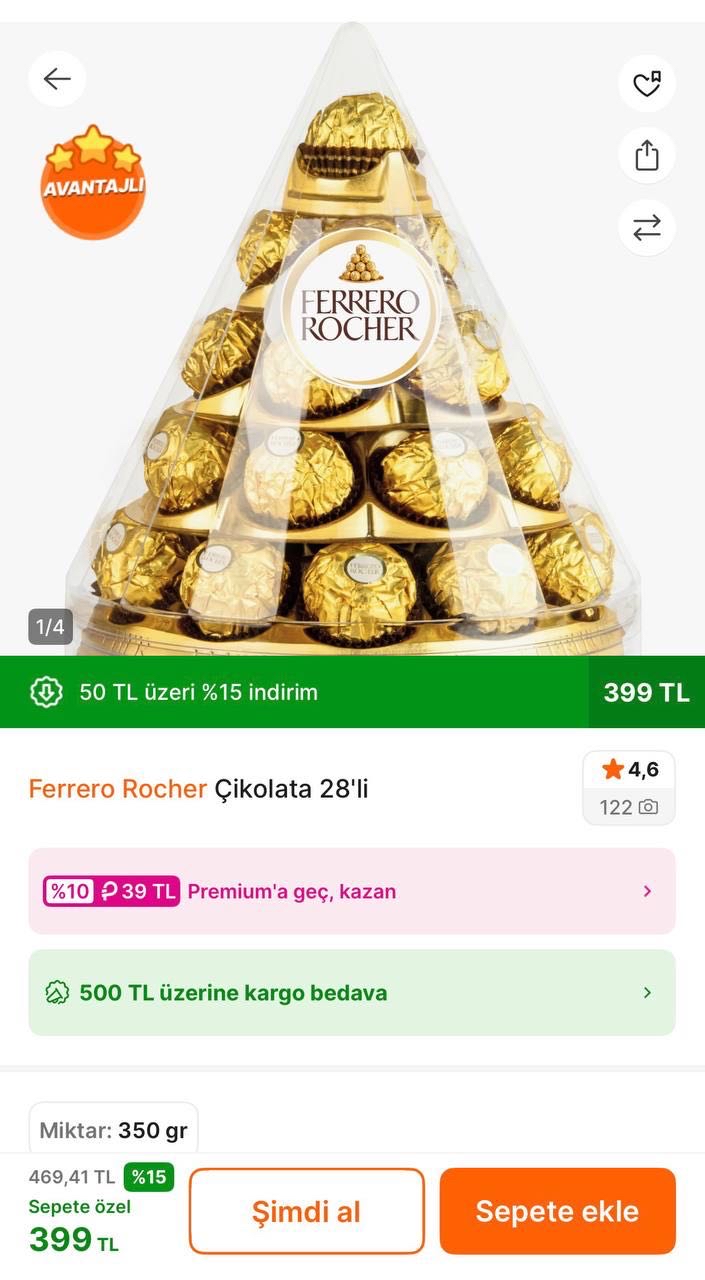This screenshot has width=705, height=1280.
Task: Select the Miktar 350 gr option
Action: (x=114, y=1130)
